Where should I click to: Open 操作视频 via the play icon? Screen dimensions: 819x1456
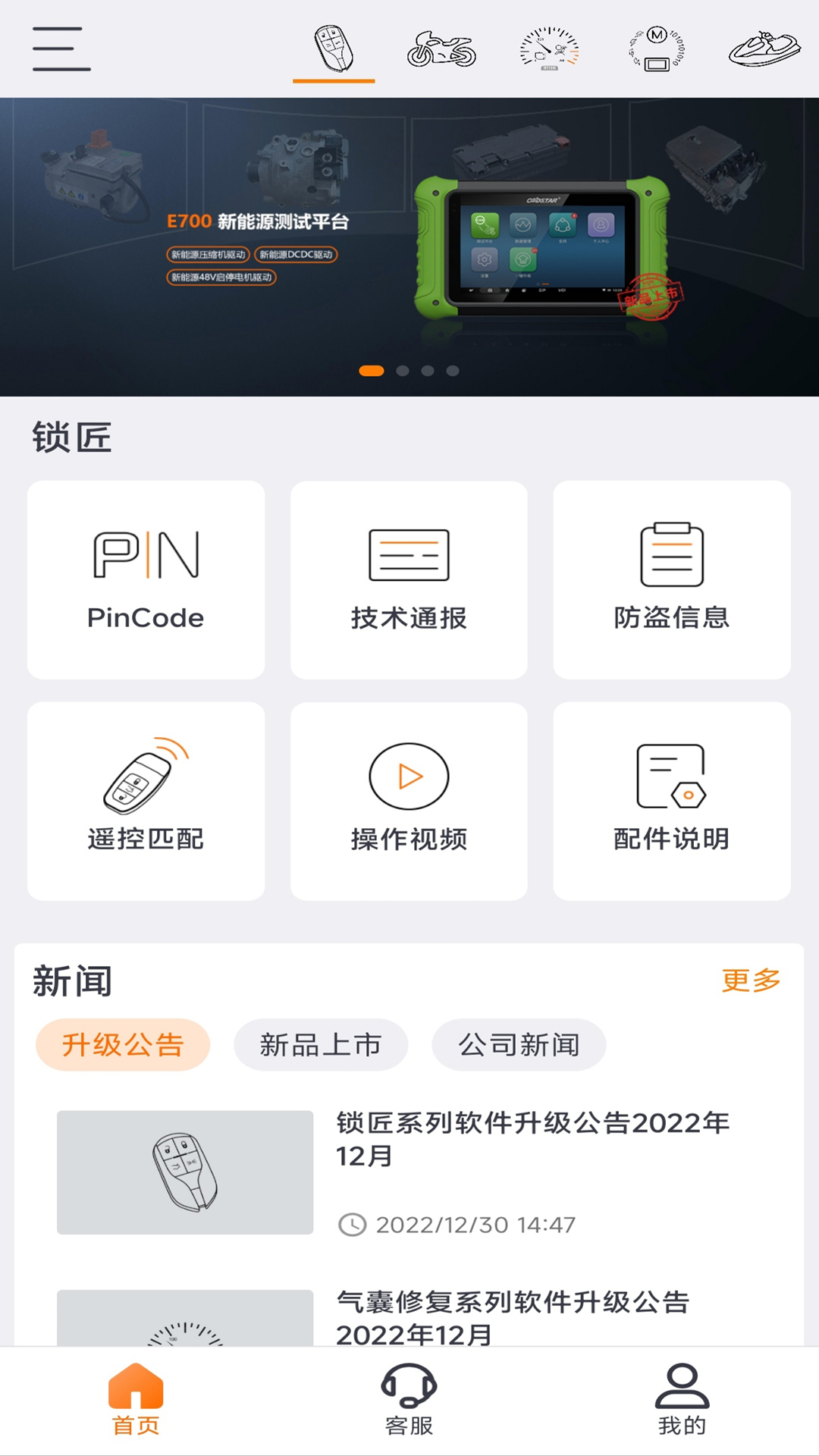tap(409, 800)
